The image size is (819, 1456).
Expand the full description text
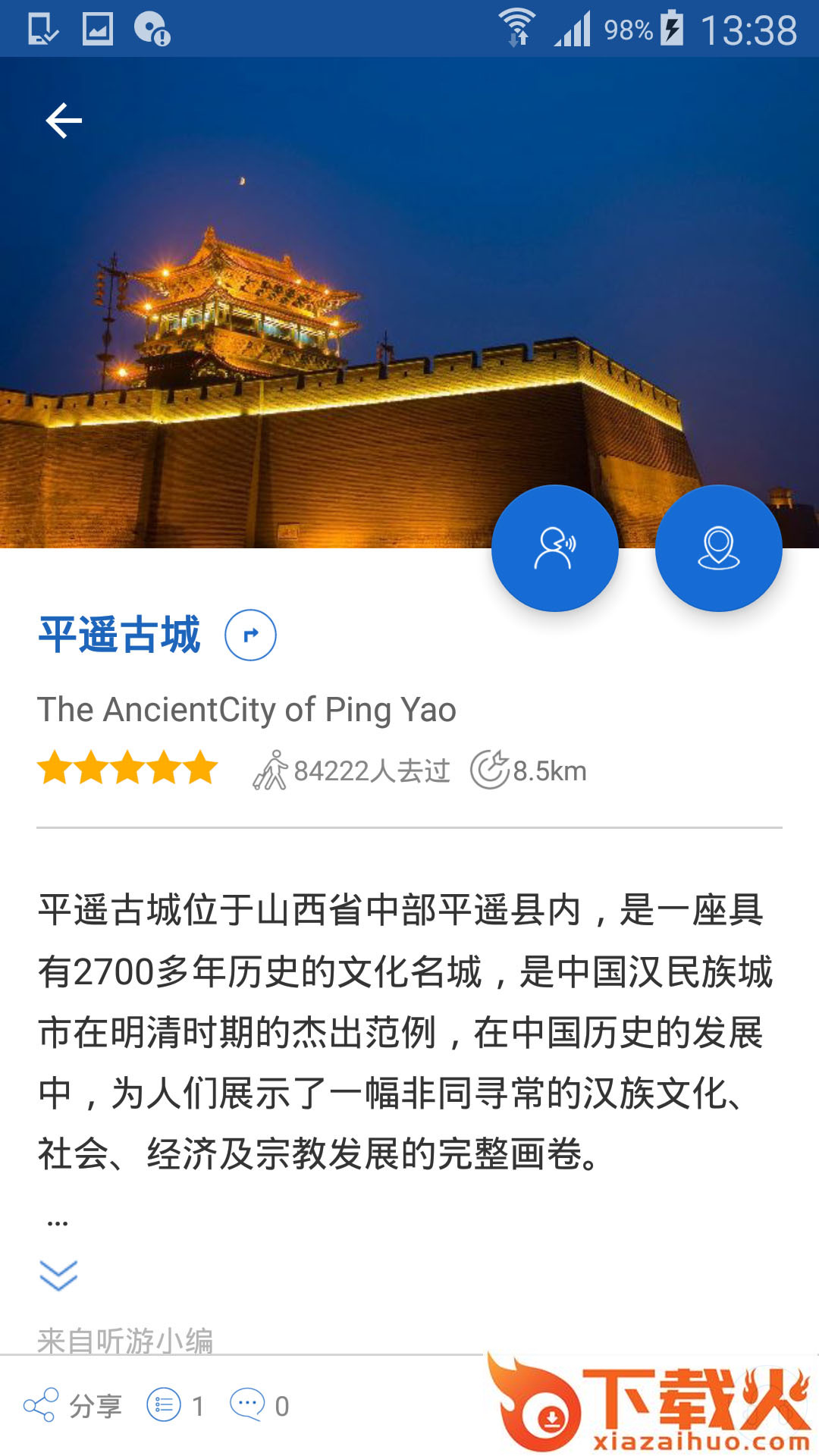coord(58,1276)
